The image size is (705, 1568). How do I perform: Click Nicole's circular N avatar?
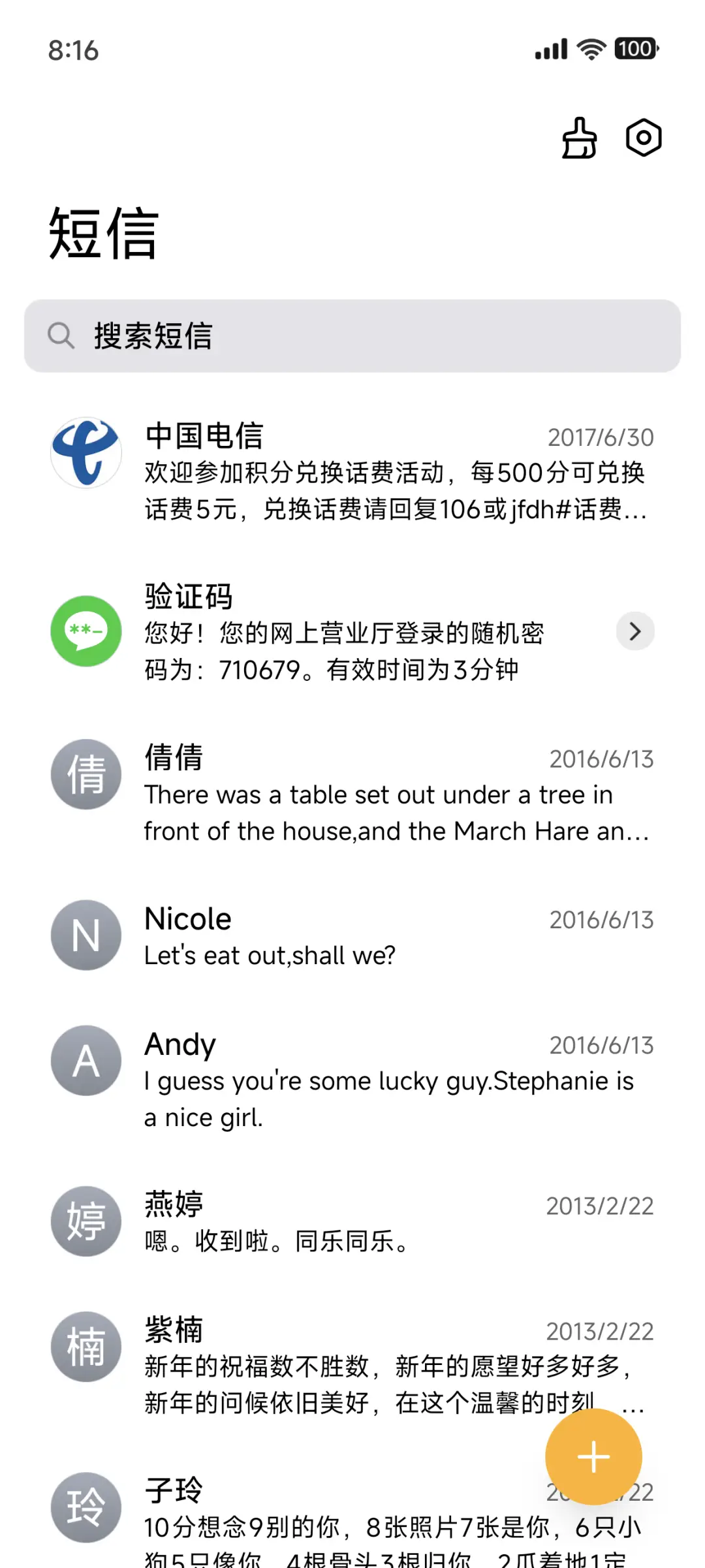[x=85, y=935]
